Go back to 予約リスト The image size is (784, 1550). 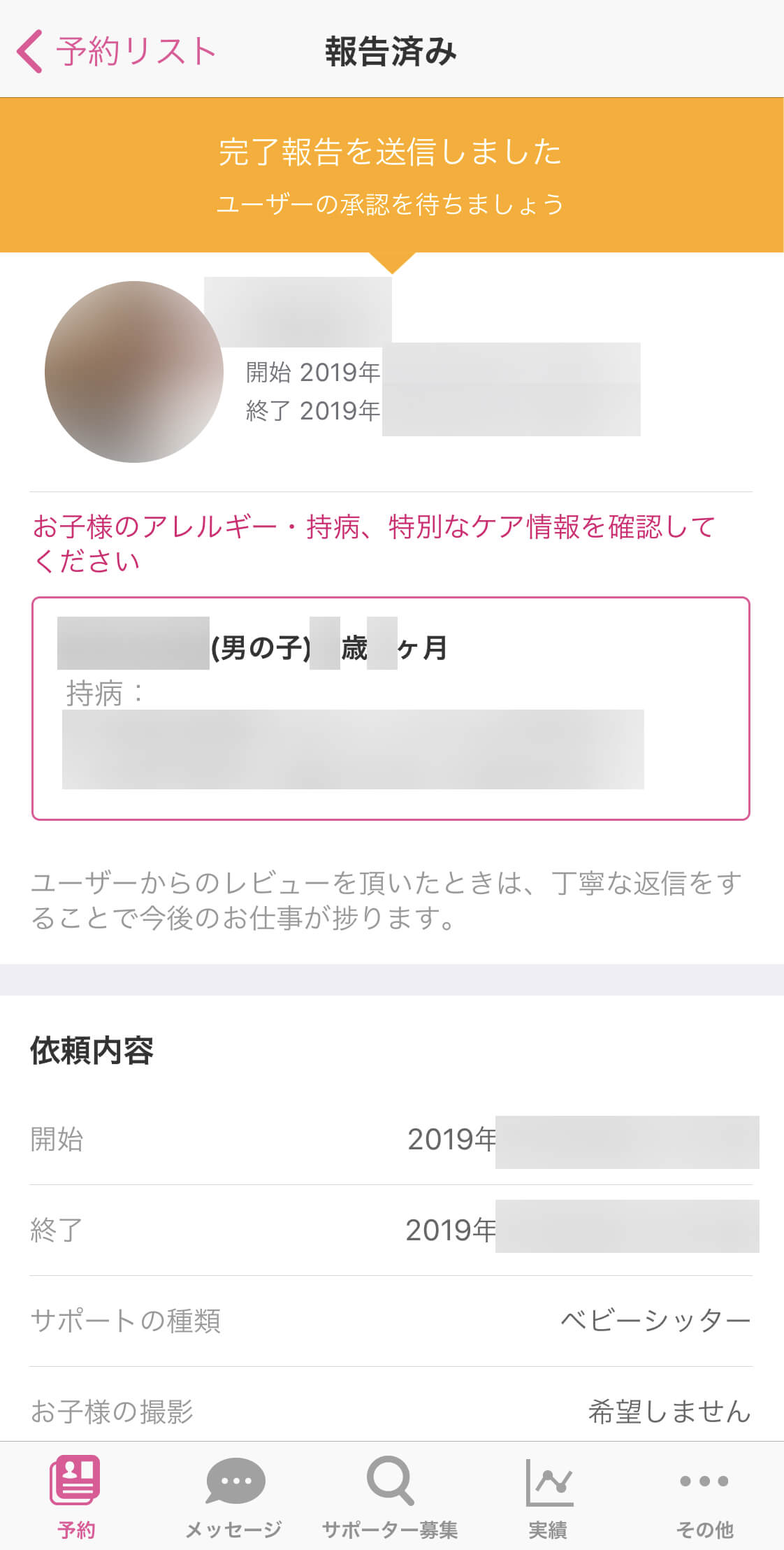(x=115, y=51)
